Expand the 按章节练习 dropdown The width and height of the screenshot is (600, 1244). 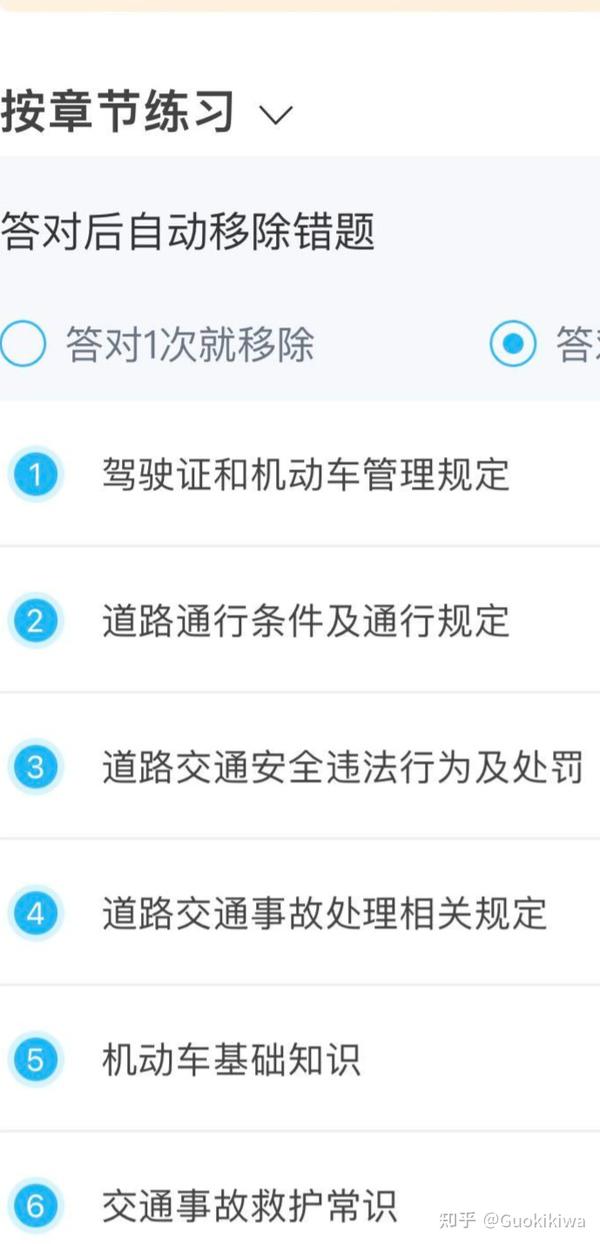click(x=146, y=111)
